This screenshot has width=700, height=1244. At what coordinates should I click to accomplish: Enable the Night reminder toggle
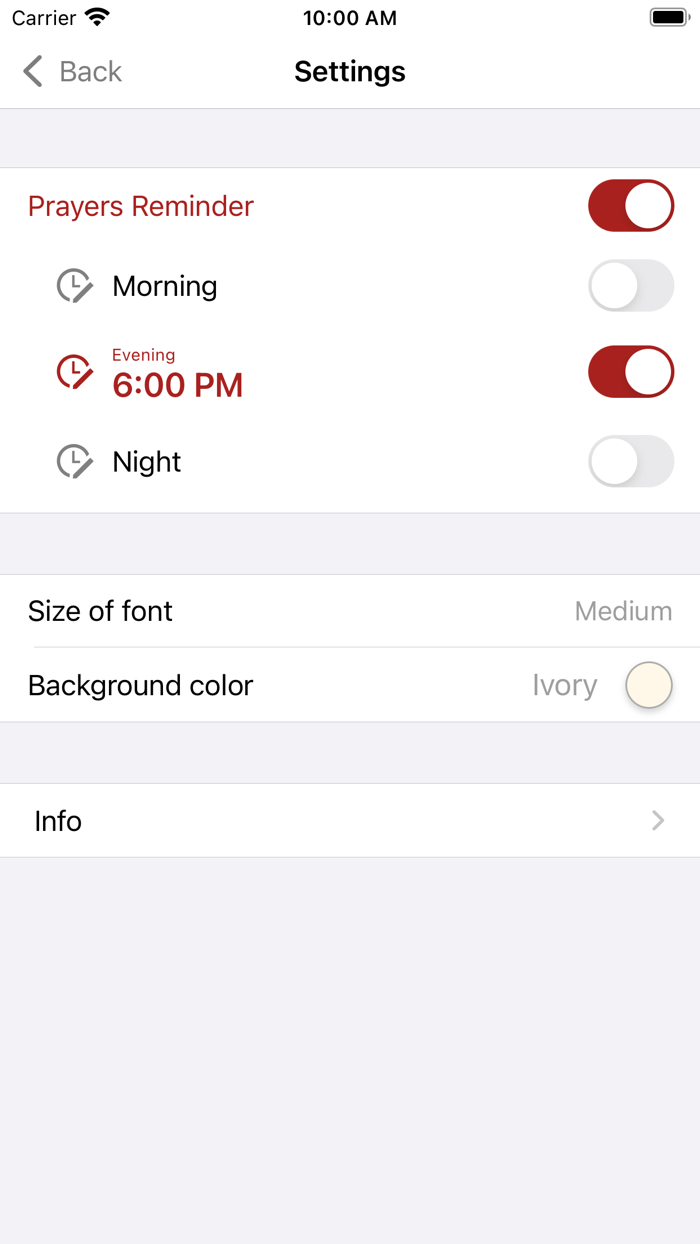[x=631, y=461]
